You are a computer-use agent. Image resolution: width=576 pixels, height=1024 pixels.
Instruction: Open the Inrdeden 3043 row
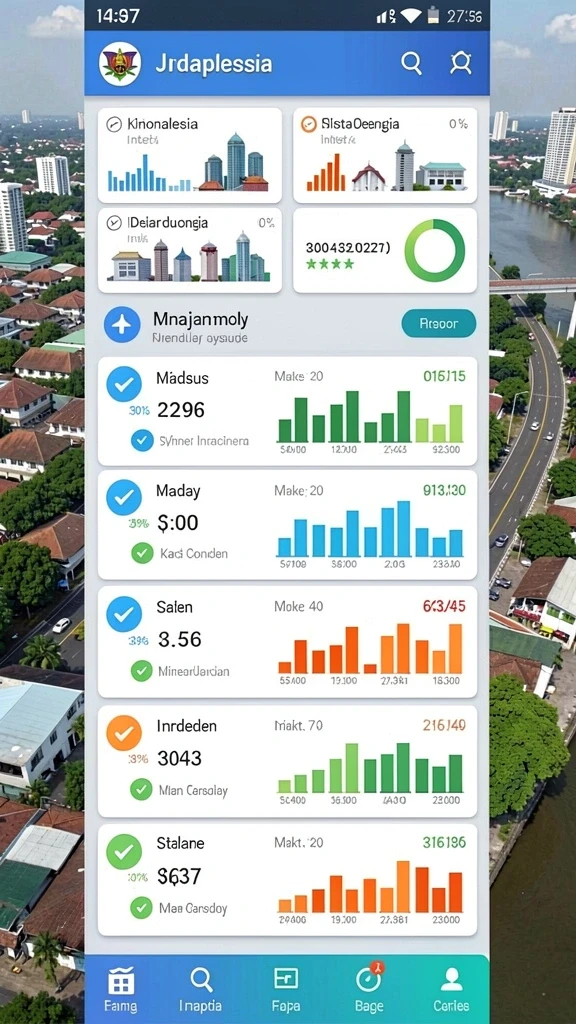coord(287,761)
